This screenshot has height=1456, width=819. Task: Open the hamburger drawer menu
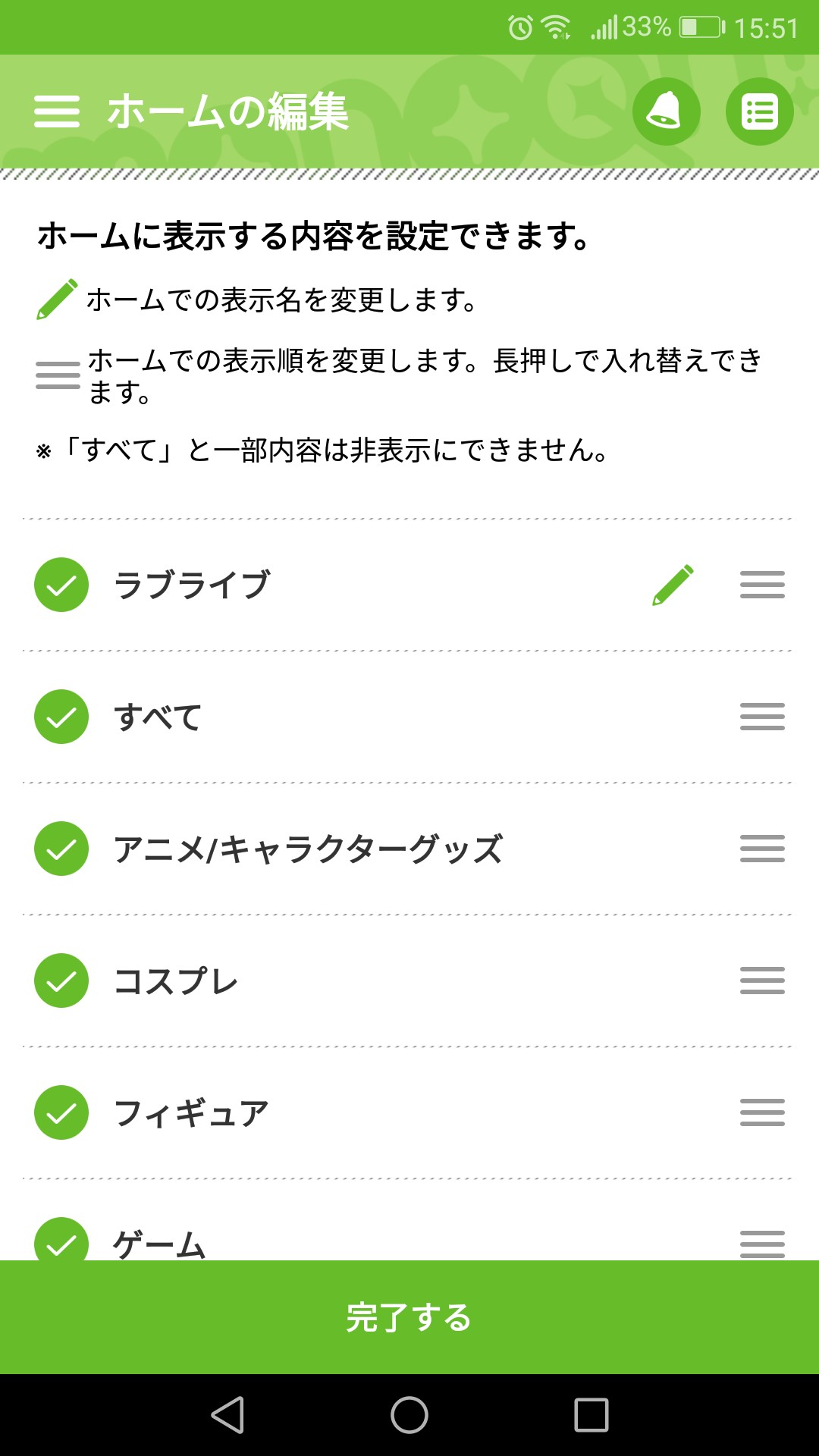pos(57,111)
